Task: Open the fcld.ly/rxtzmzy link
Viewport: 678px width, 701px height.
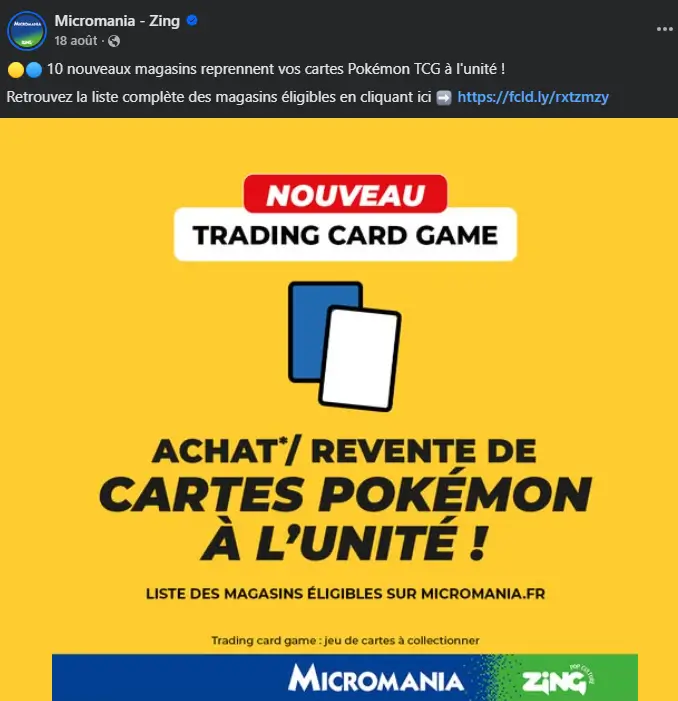Action: click(533, 97)
